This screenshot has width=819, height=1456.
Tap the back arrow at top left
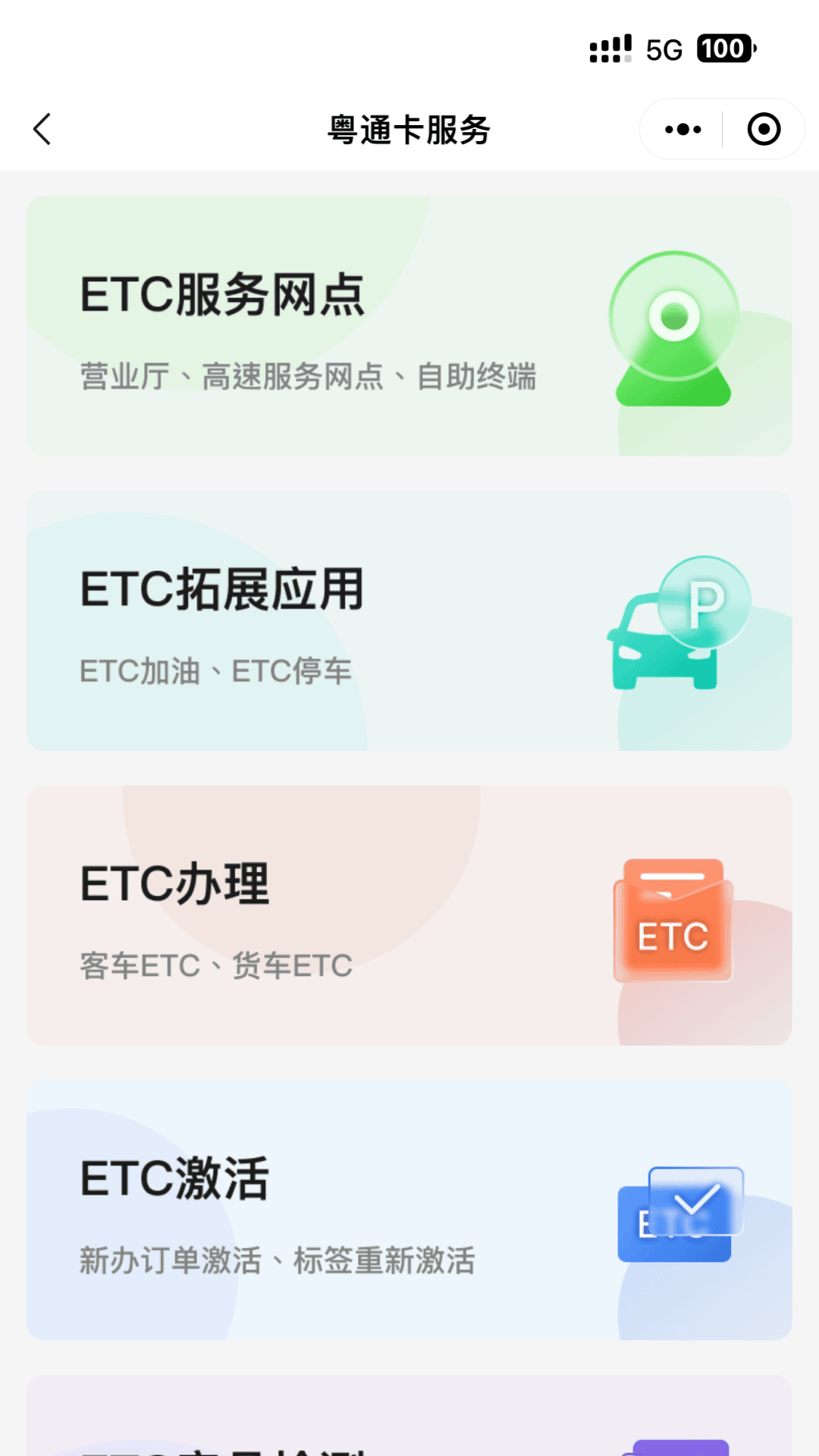[42, 129]
